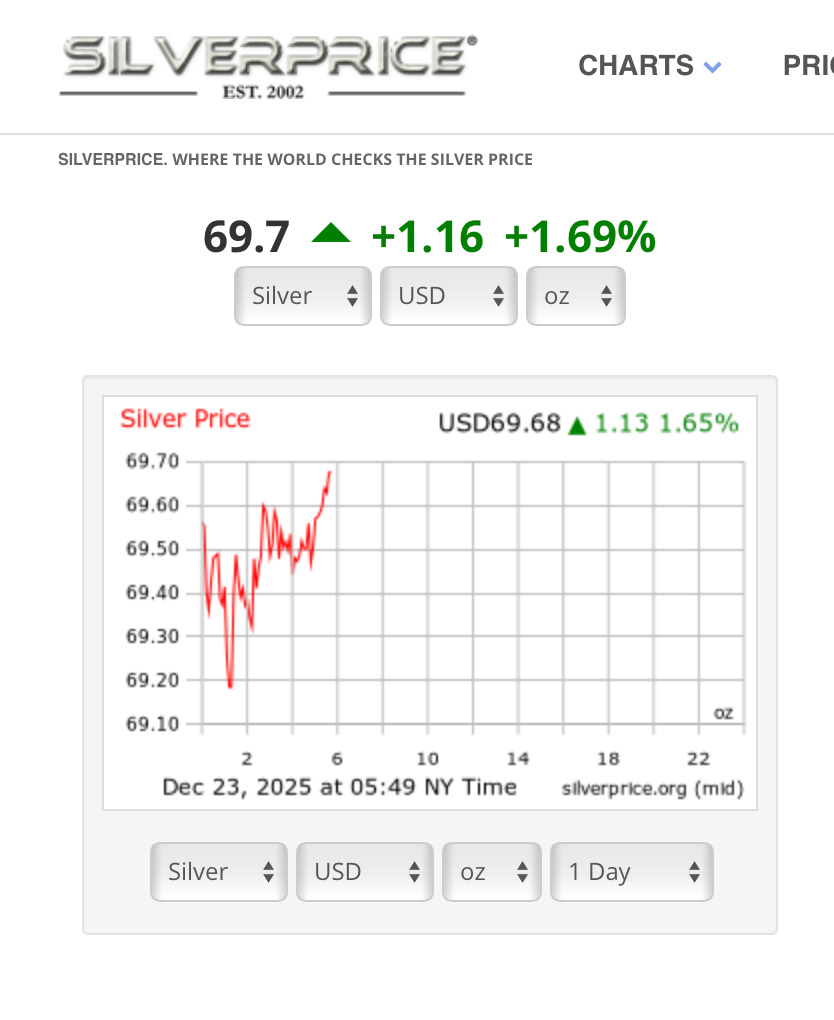Expand the Charts navigation menu
The width and height of the screenshot is (834, 1020).
pyautogui.click(x=649, y=66)
